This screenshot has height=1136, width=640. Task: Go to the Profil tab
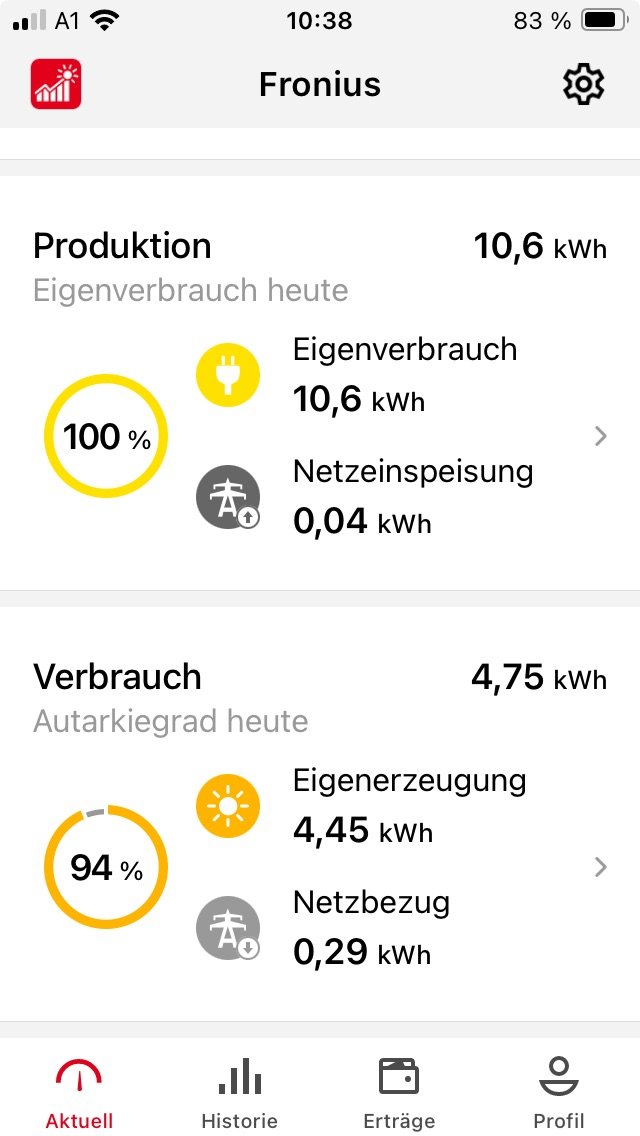(559, 1092)
